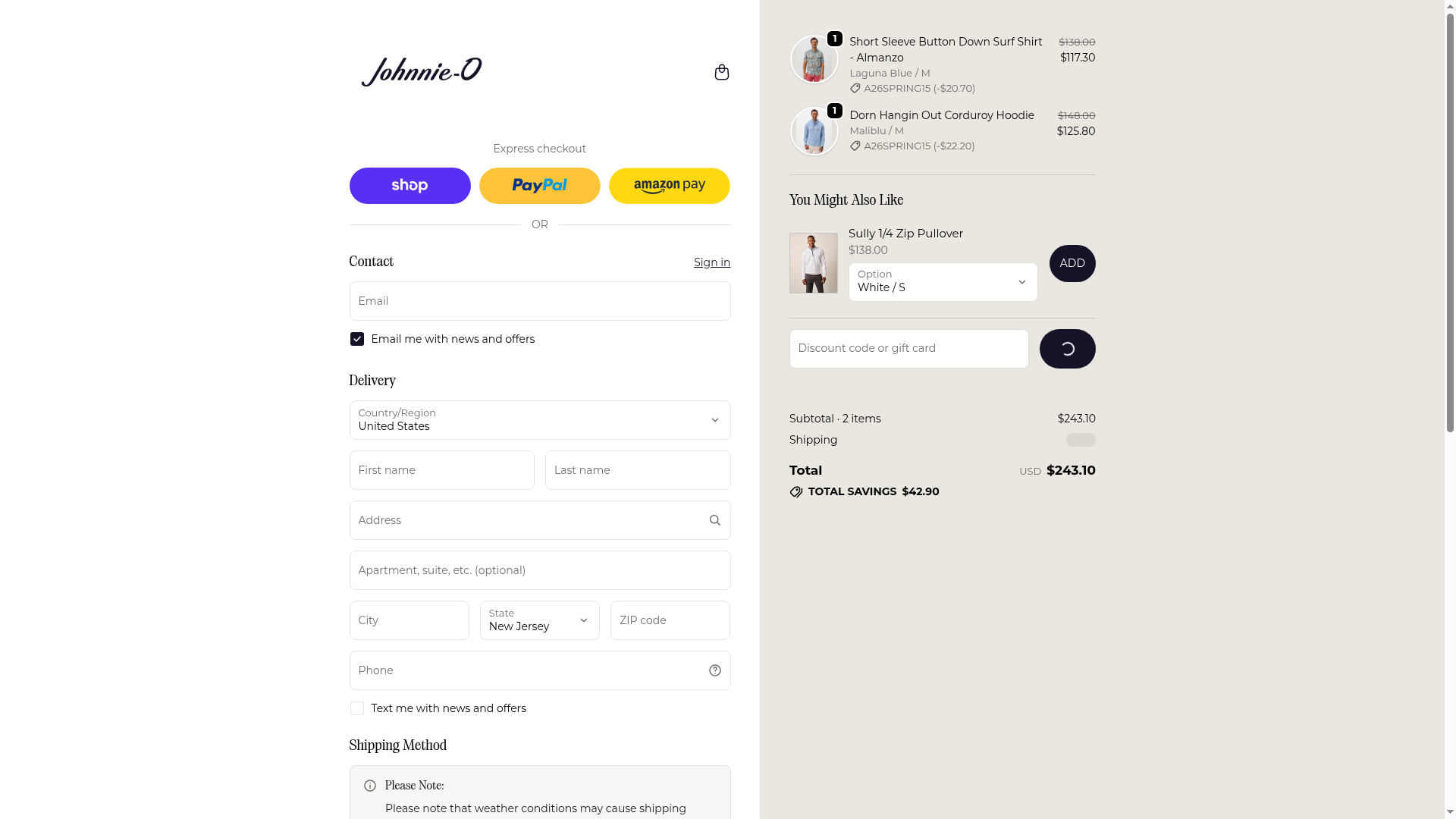
Task: Focus the Email field
Action: point(539,301)
